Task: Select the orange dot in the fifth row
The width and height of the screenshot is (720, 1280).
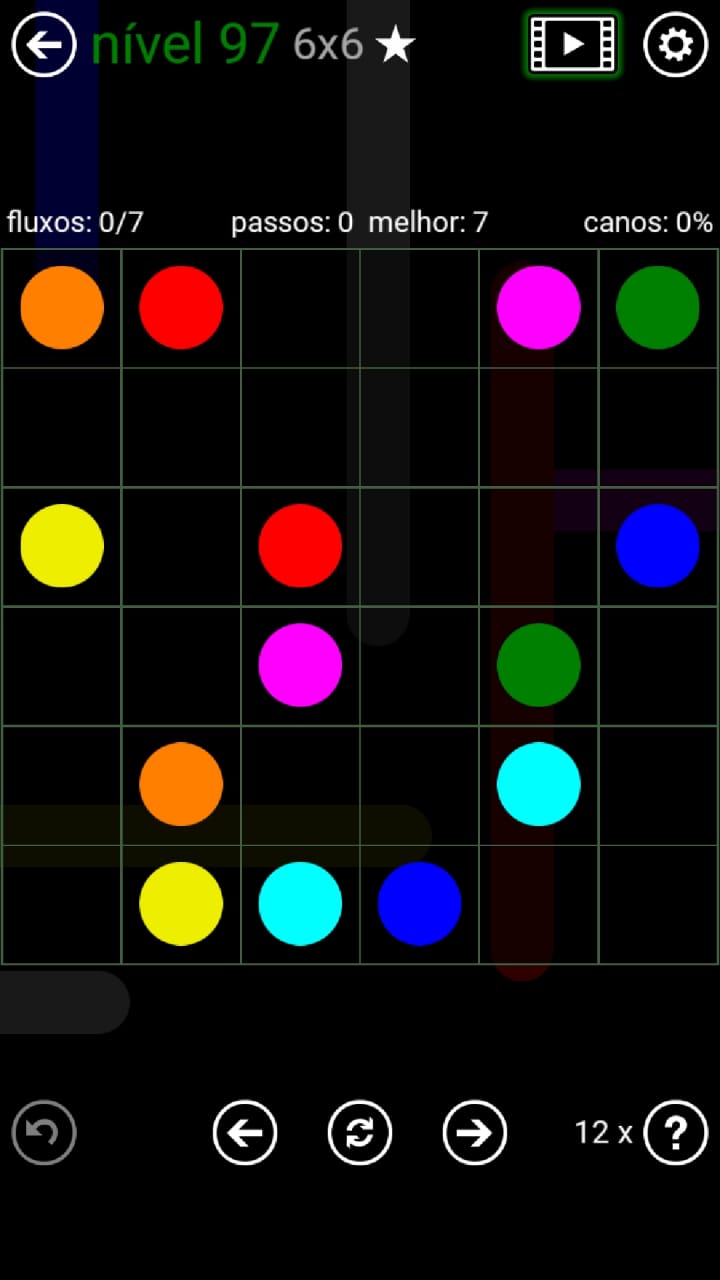Action: point(181,784)
